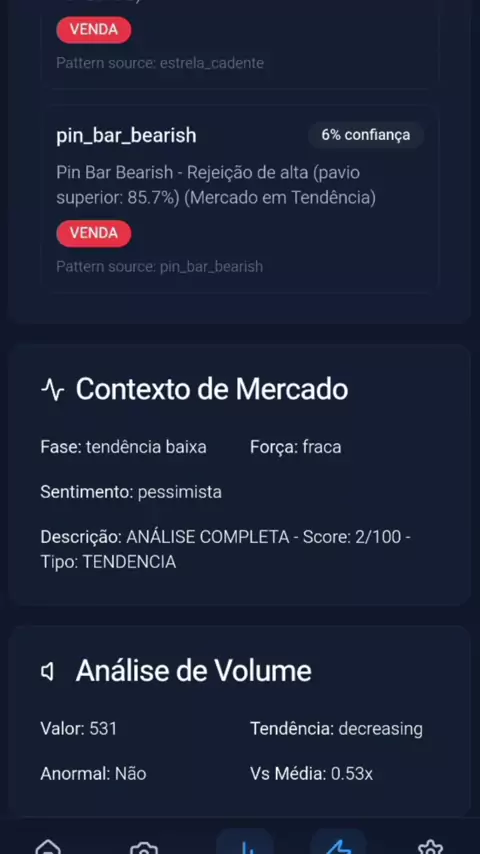The width and height of the screenshot is (480, 854).
Task: Go to the home tab
Action: click(48, 846)
